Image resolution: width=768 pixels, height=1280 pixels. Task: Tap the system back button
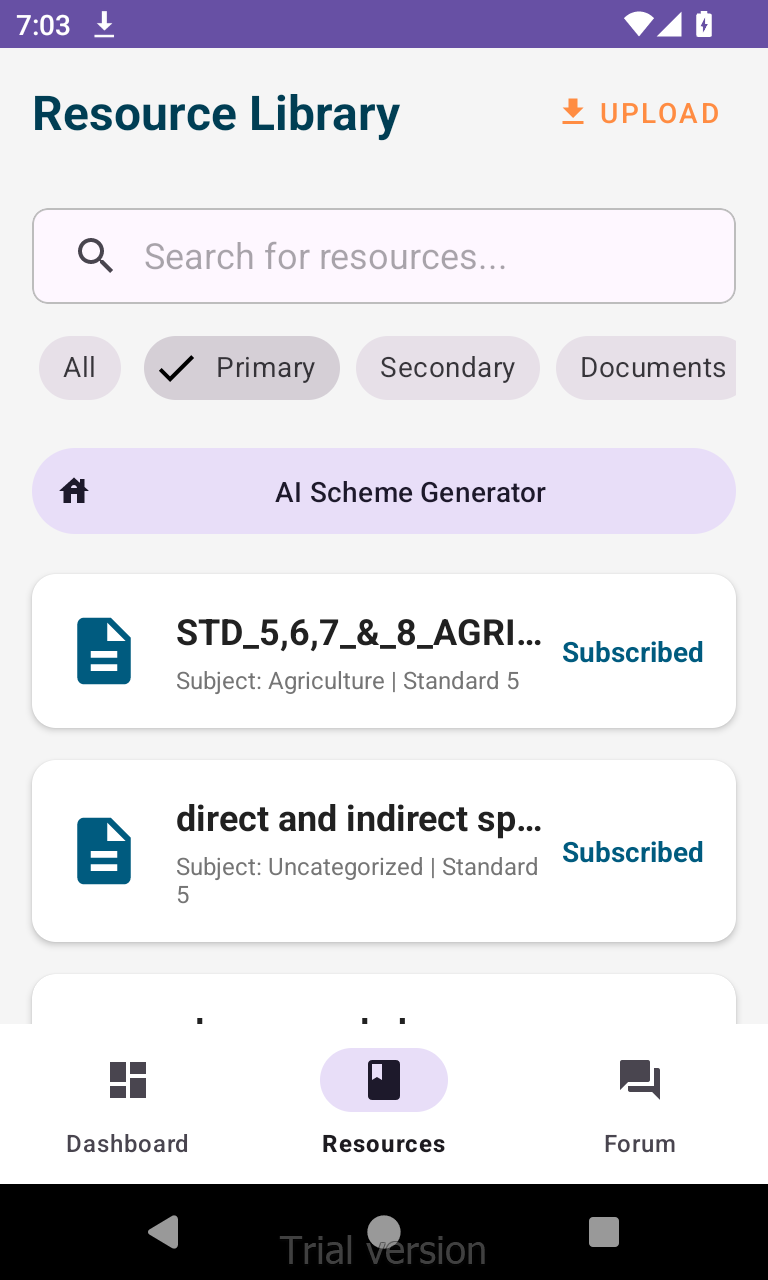click(x=163, y=1232)
